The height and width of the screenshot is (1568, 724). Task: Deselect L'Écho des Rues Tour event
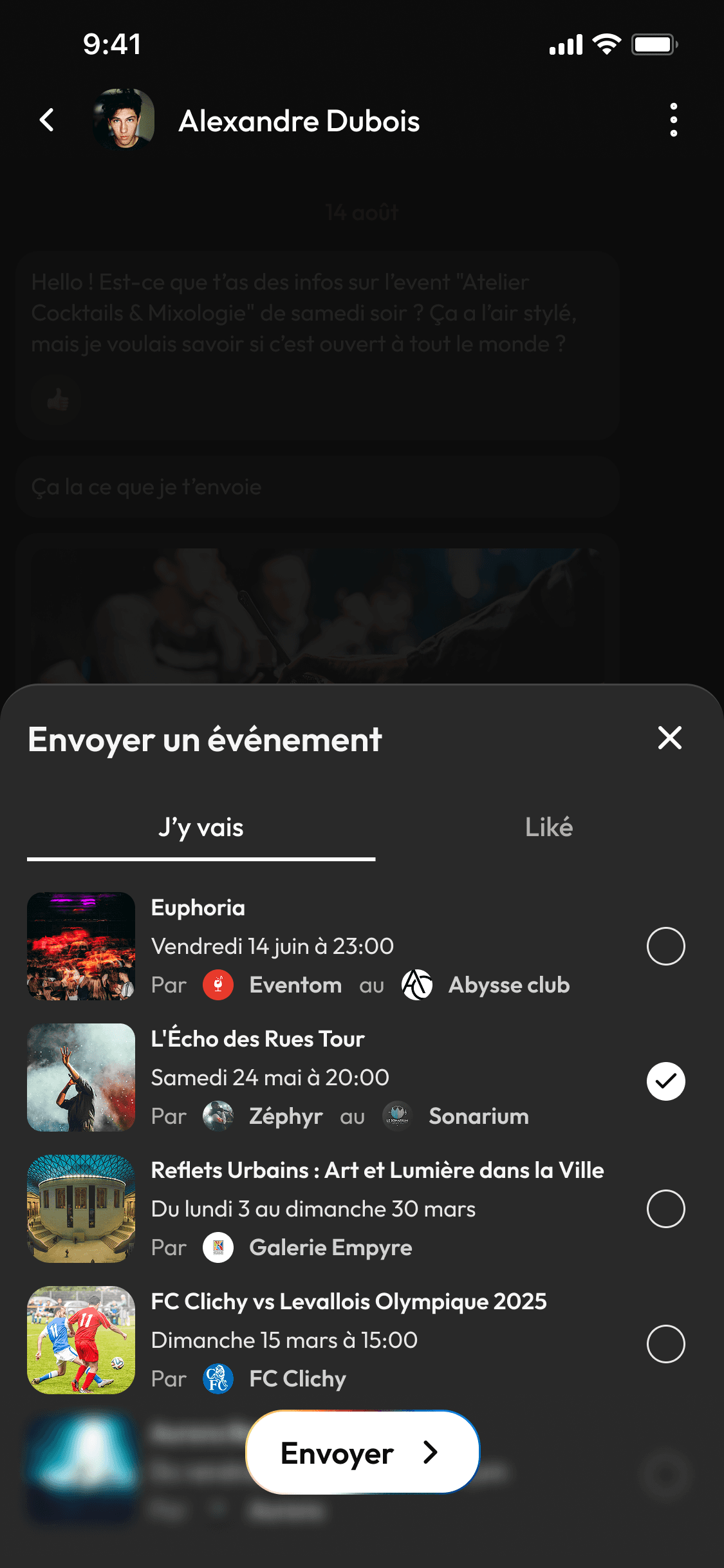[x=665, y=1081]
